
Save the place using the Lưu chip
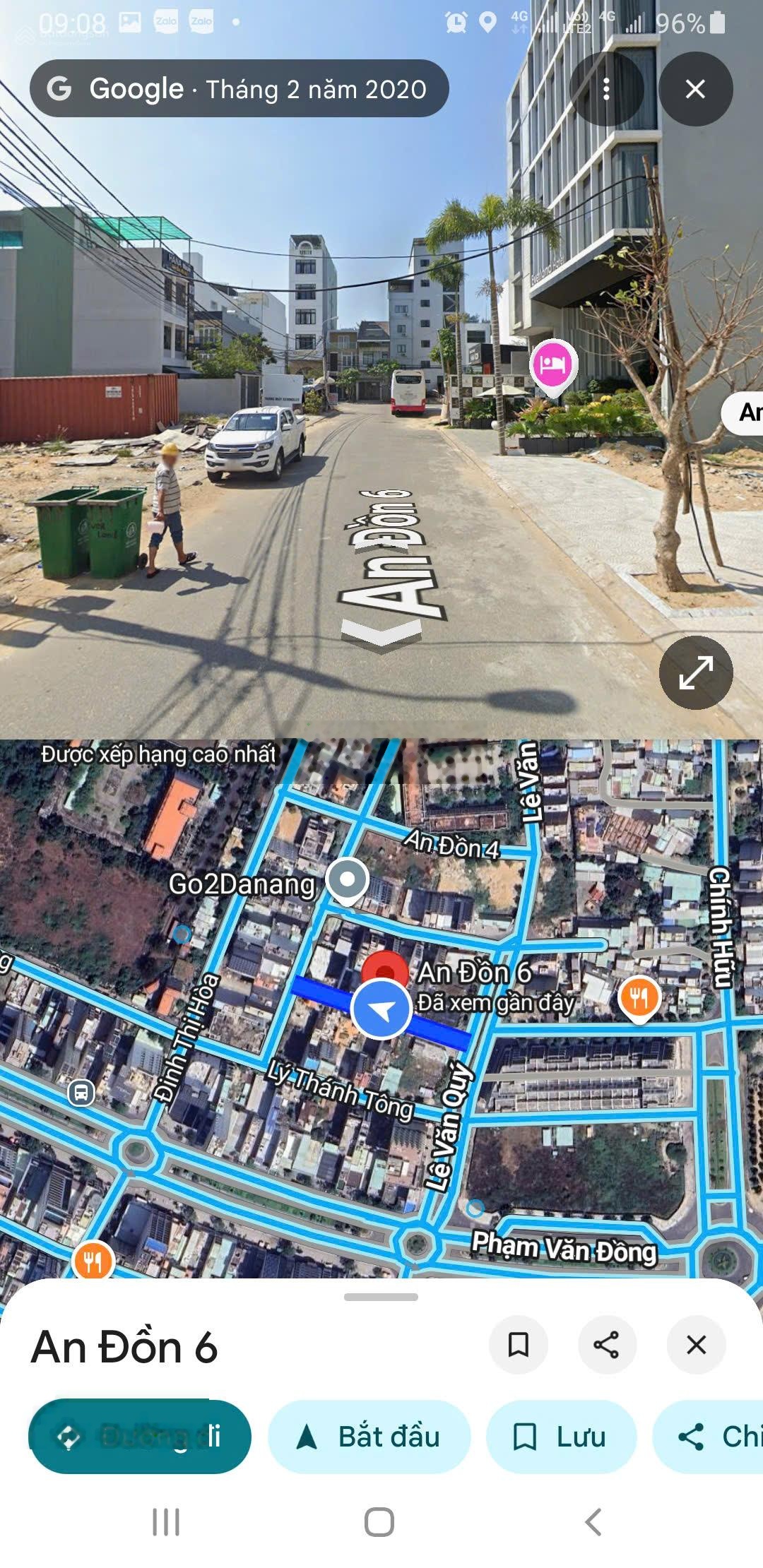(561, 1436)
